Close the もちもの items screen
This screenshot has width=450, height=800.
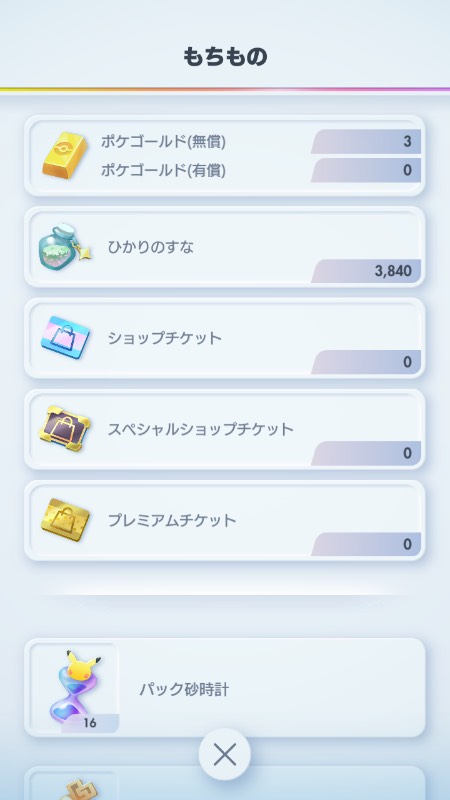pyautogui.click(x=224, y=755)
